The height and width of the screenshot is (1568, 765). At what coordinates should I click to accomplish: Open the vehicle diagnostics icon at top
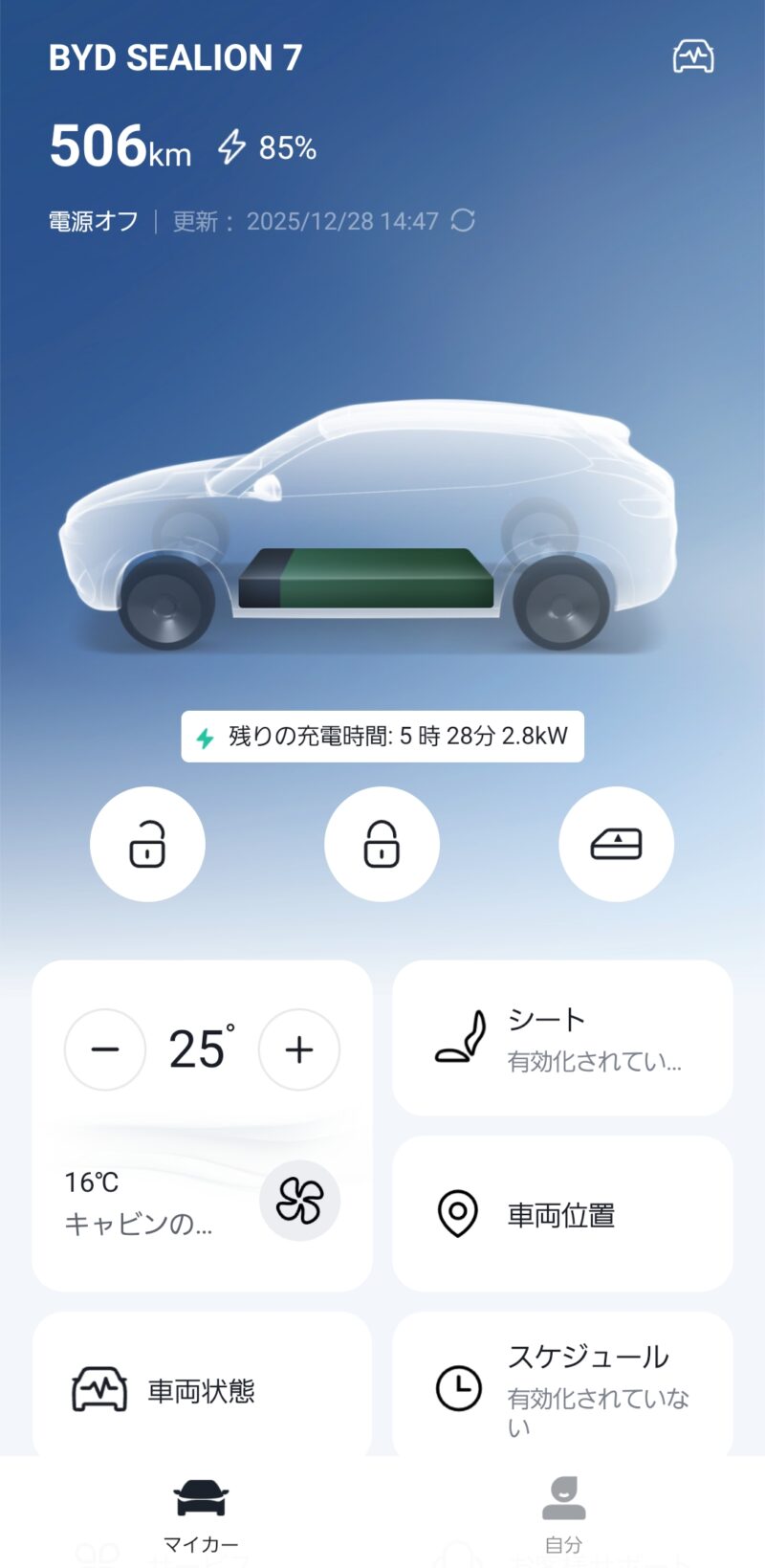(693, 57)
